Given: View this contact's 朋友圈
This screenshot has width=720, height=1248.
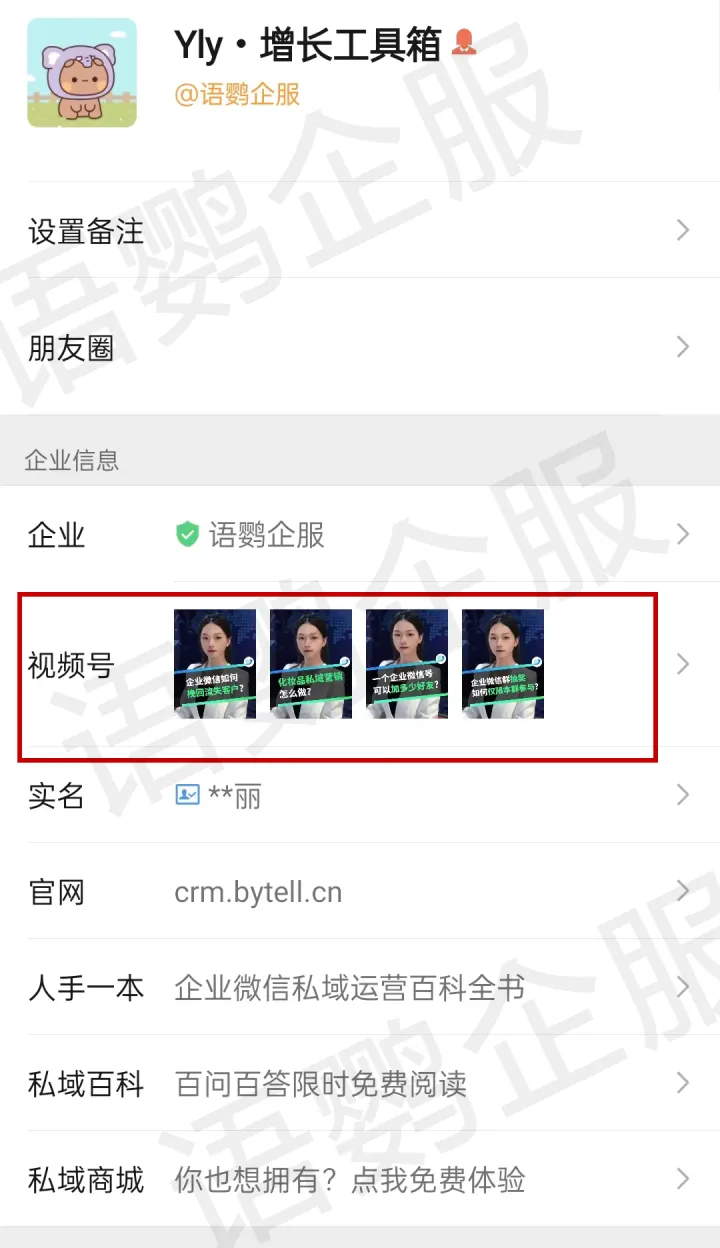Looking at the screenshot, I should click(360, 348).
